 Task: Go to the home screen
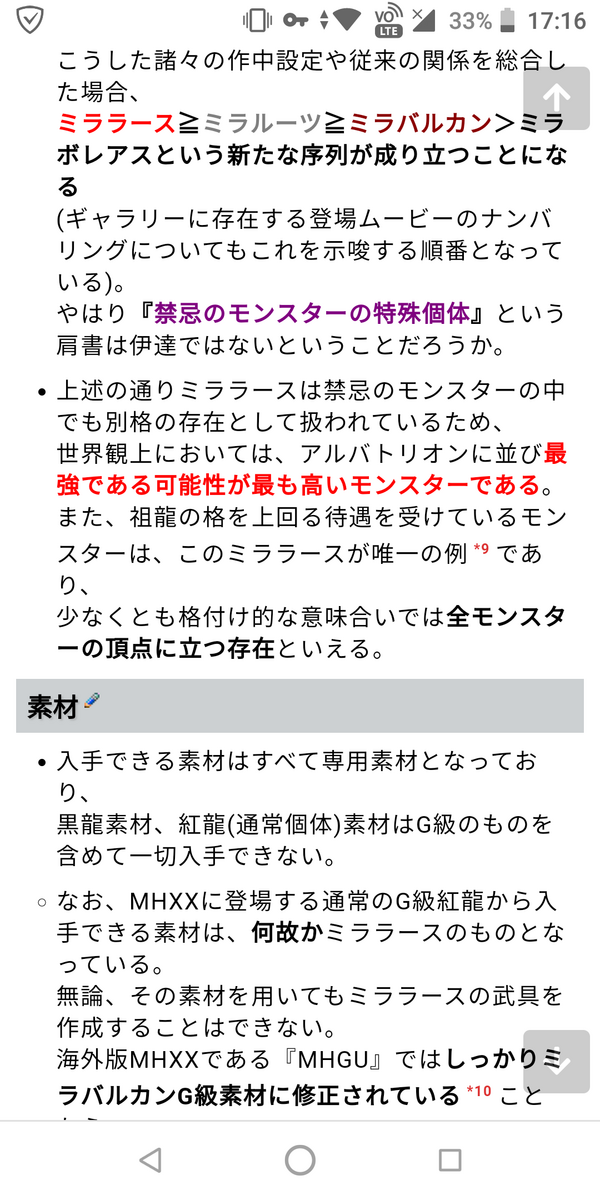click(300, 1160)
